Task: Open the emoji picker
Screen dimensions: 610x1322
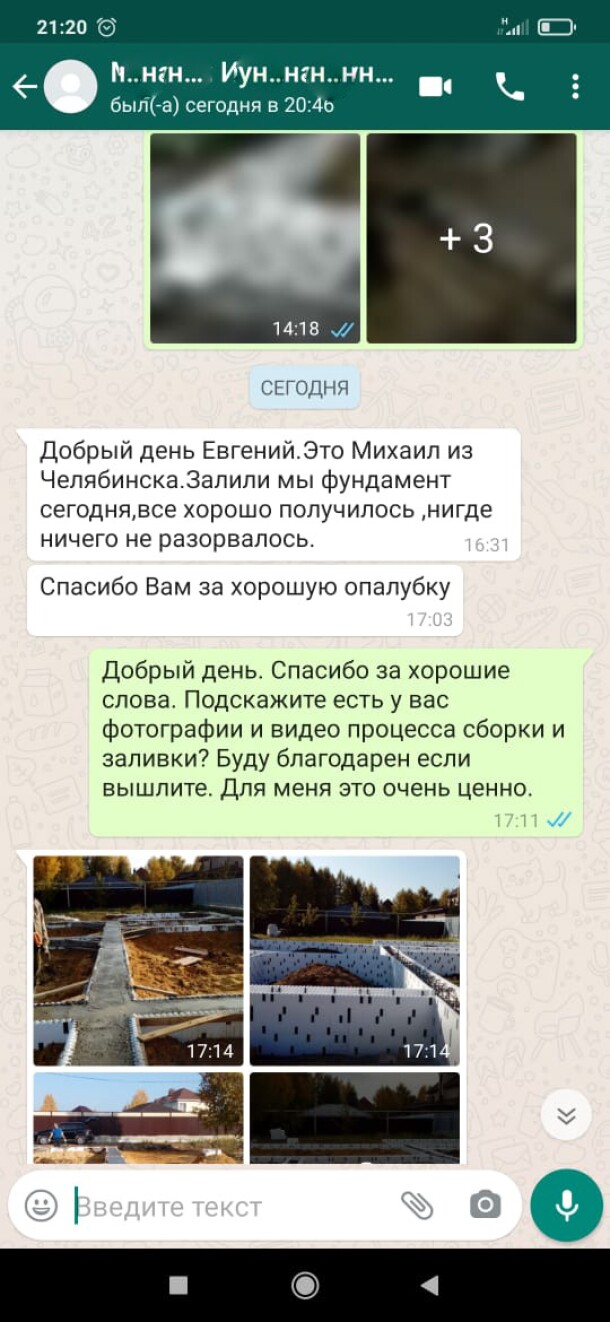Action: coord(41,1205)
